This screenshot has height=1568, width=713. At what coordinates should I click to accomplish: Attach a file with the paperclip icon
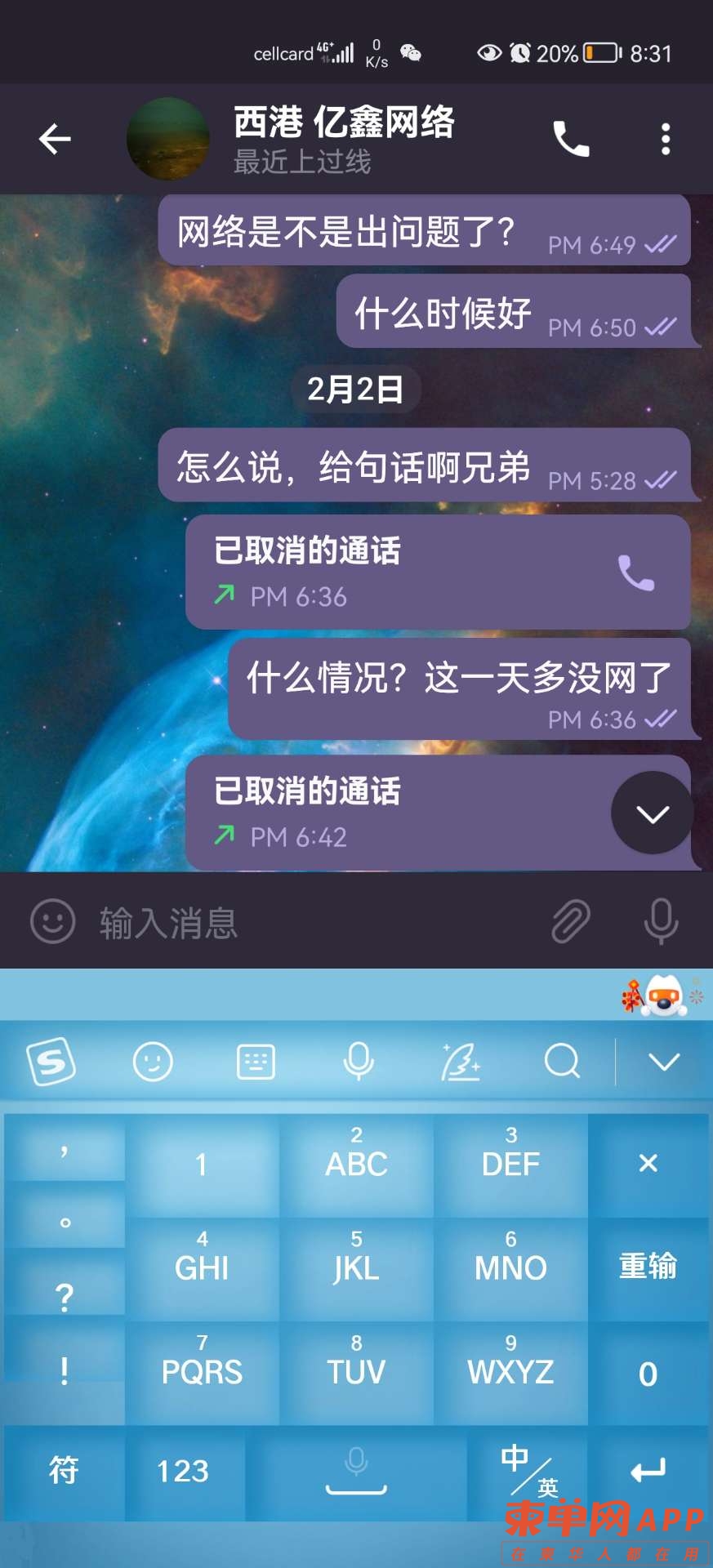pyautogui.click(x=571, y=922)
